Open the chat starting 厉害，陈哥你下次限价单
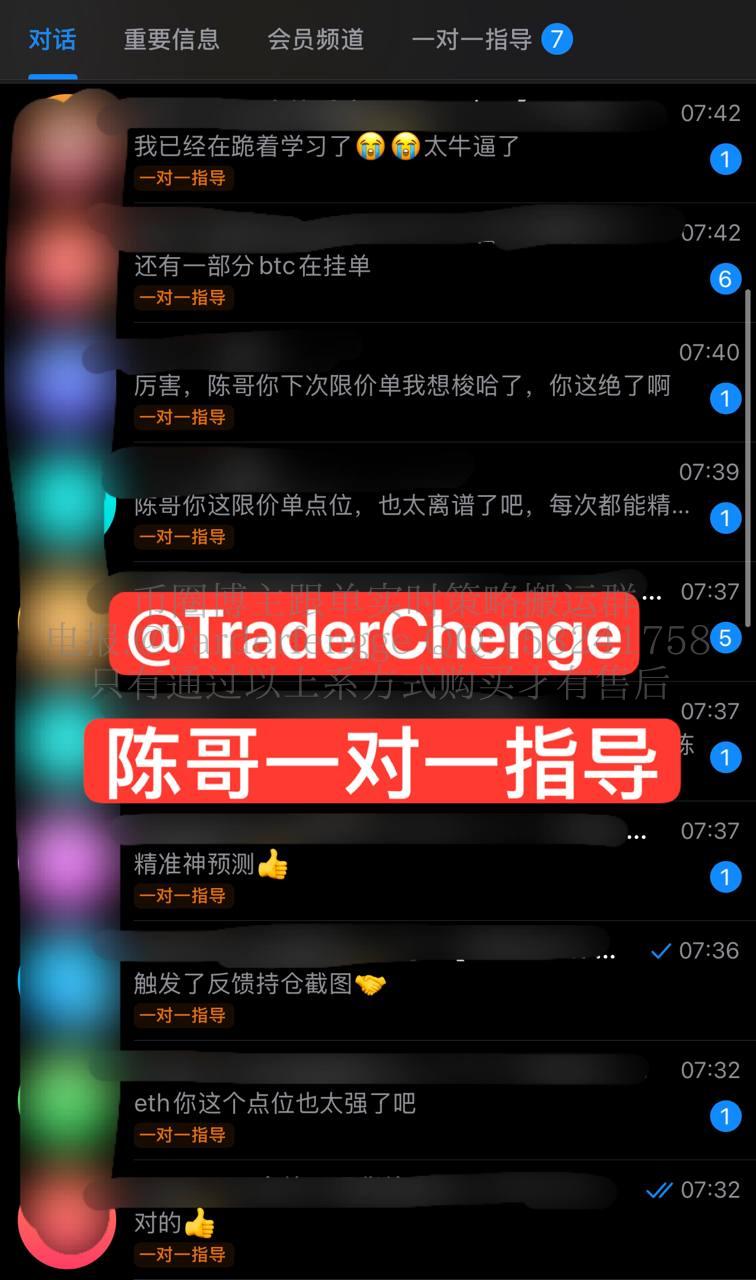The width and height of the screenshot is (756, 1280). pos(400,386)
